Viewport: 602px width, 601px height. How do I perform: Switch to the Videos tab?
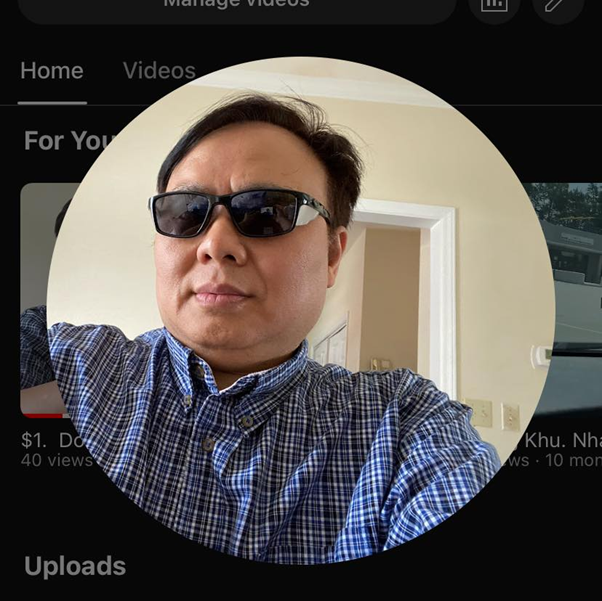159,71
